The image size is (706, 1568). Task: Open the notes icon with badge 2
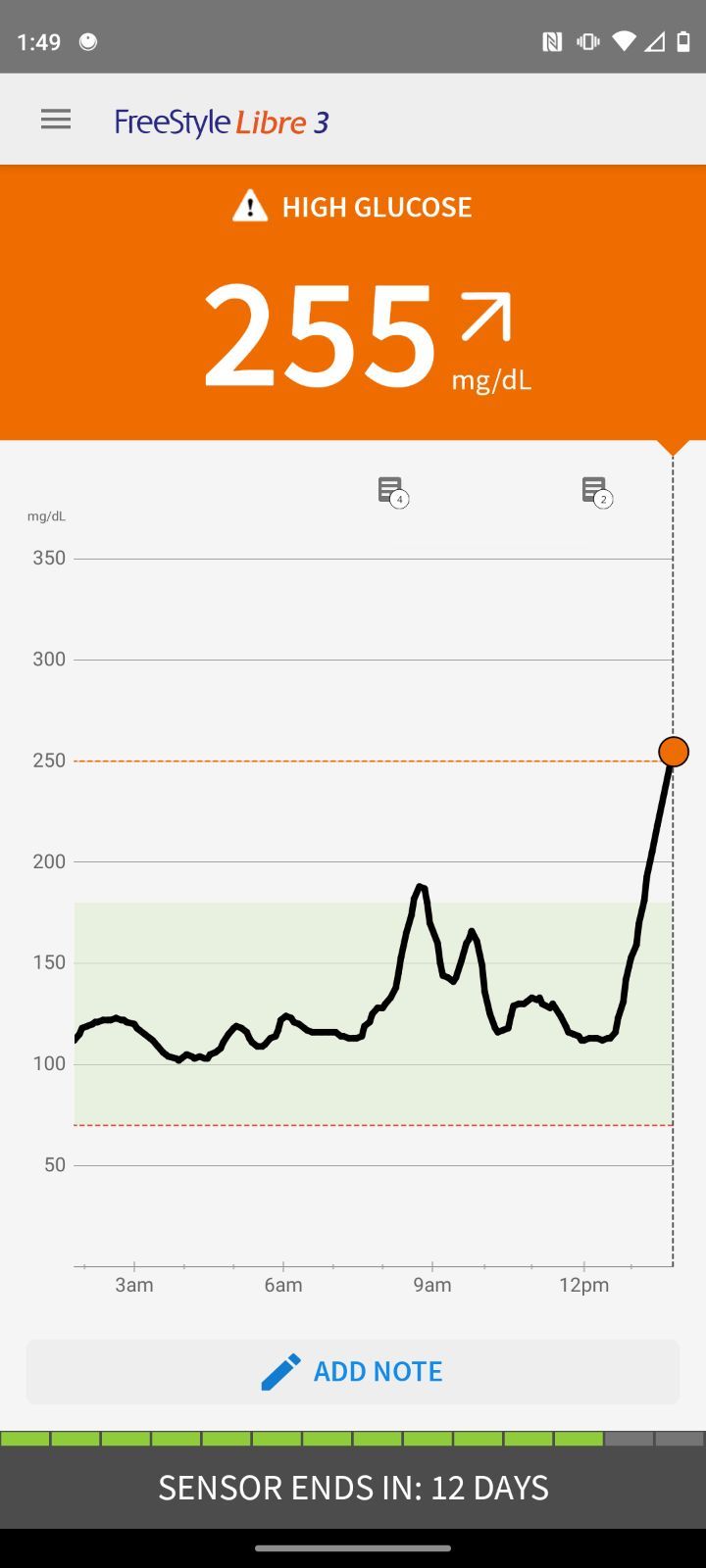point(597,492)
